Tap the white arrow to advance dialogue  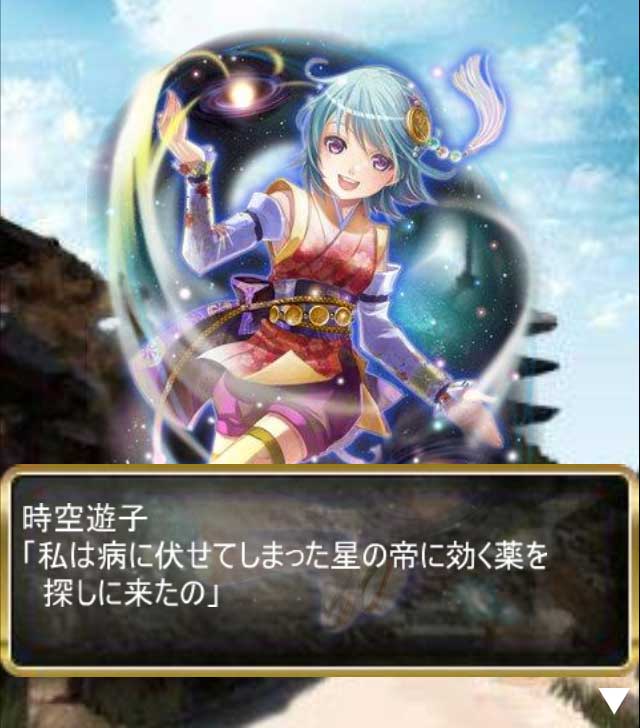(x=614, y=700)
